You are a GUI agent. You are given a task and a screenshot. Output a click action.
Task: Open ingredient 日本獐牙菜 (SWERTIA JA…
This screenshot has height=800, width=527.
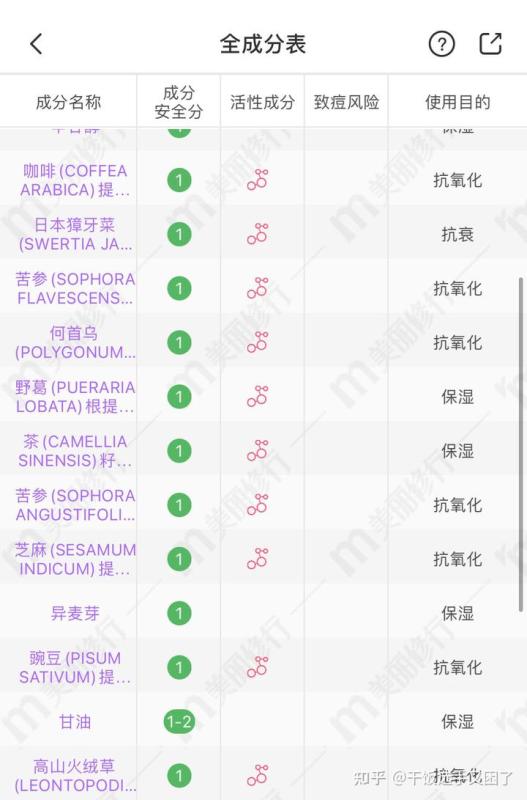(x=74, y=234)
